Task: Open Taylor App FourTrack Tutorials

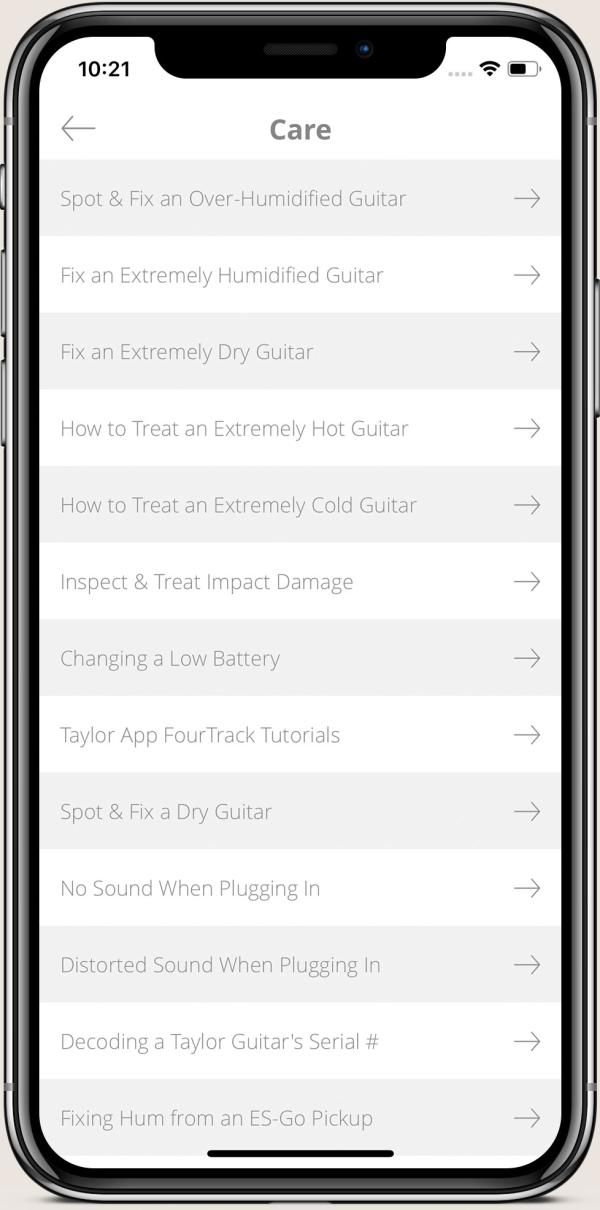Action: click(x=300, y=735)
